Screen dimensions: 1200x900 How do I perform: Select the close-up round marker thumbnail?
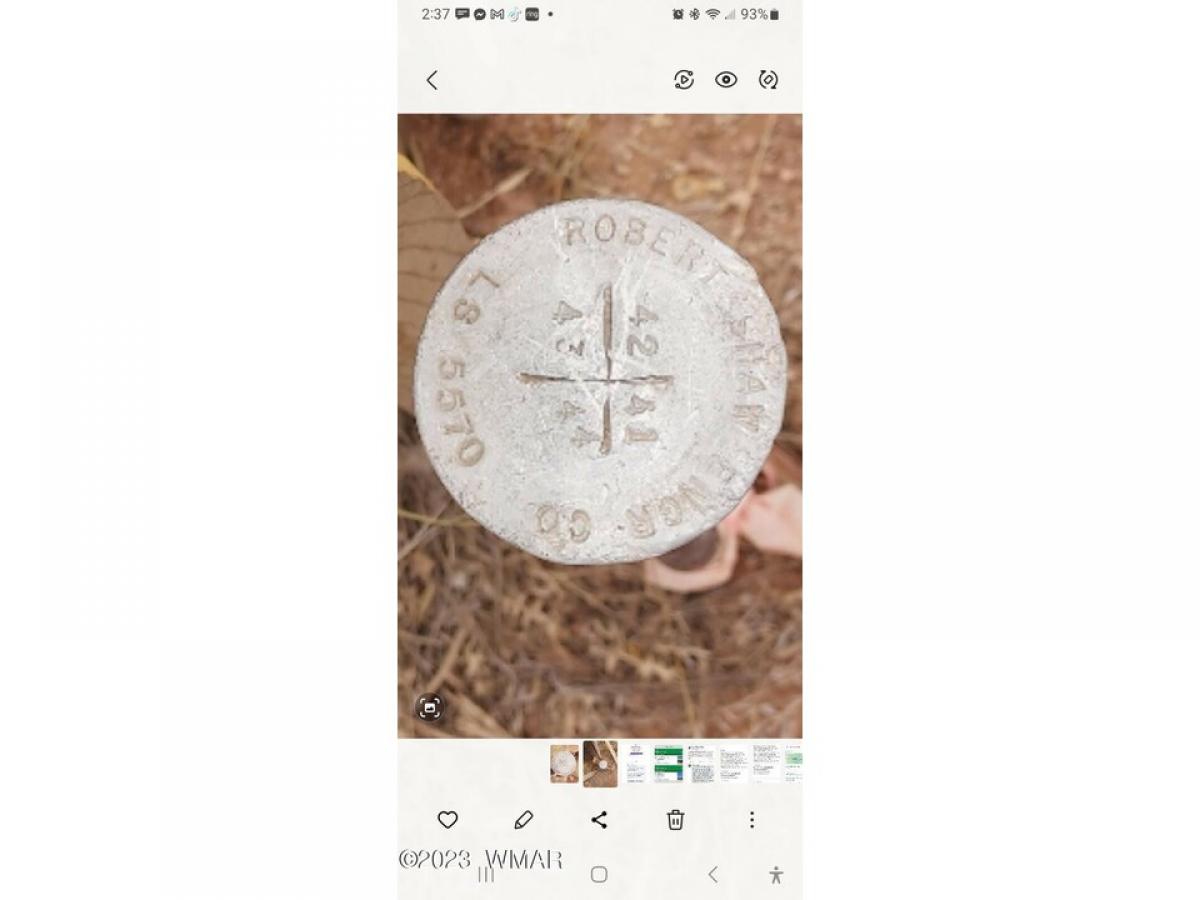coord(565,764)
